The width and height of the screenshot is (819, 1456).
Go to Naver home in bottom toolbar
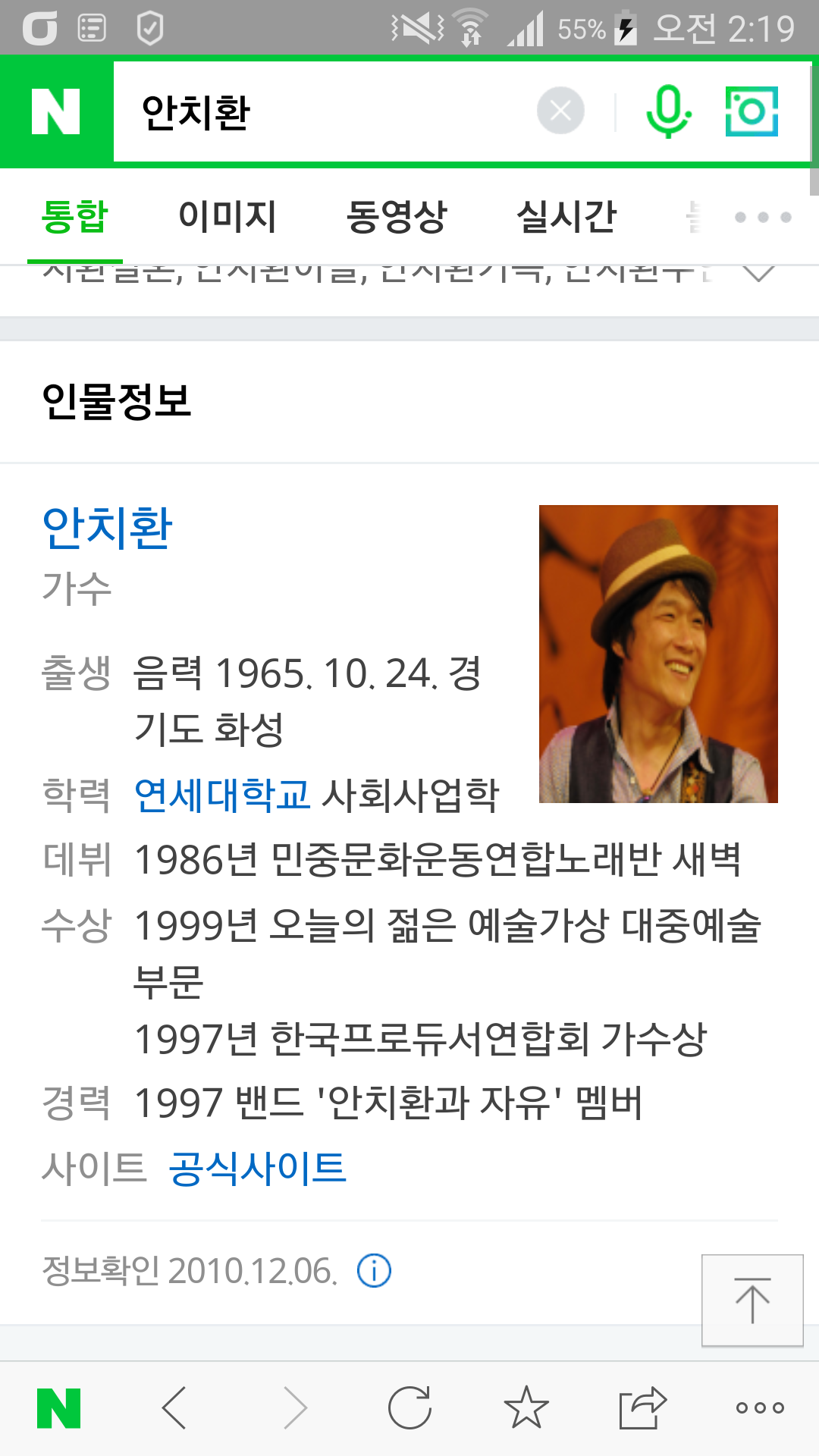[58, 1408]
